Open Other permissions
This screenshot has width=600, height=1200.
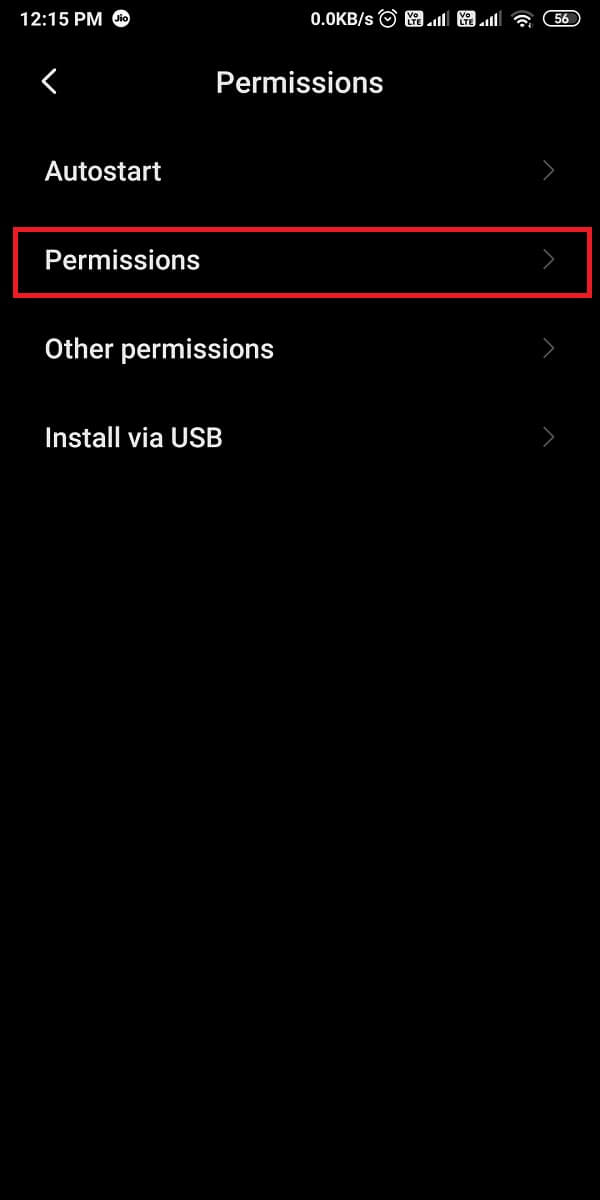pyautogui.click(x=300, y=349)
